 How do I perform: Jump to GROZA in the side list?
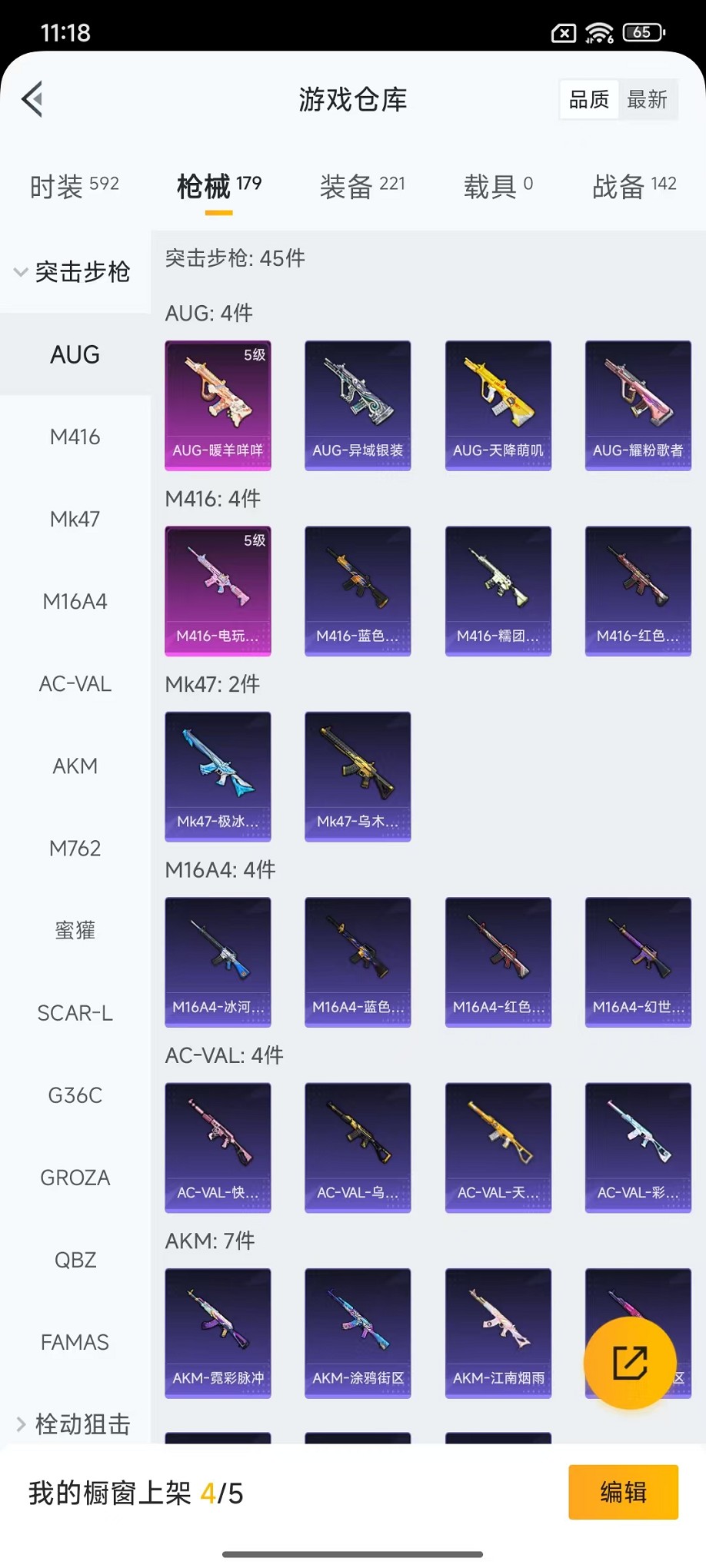coord(75,1178)
